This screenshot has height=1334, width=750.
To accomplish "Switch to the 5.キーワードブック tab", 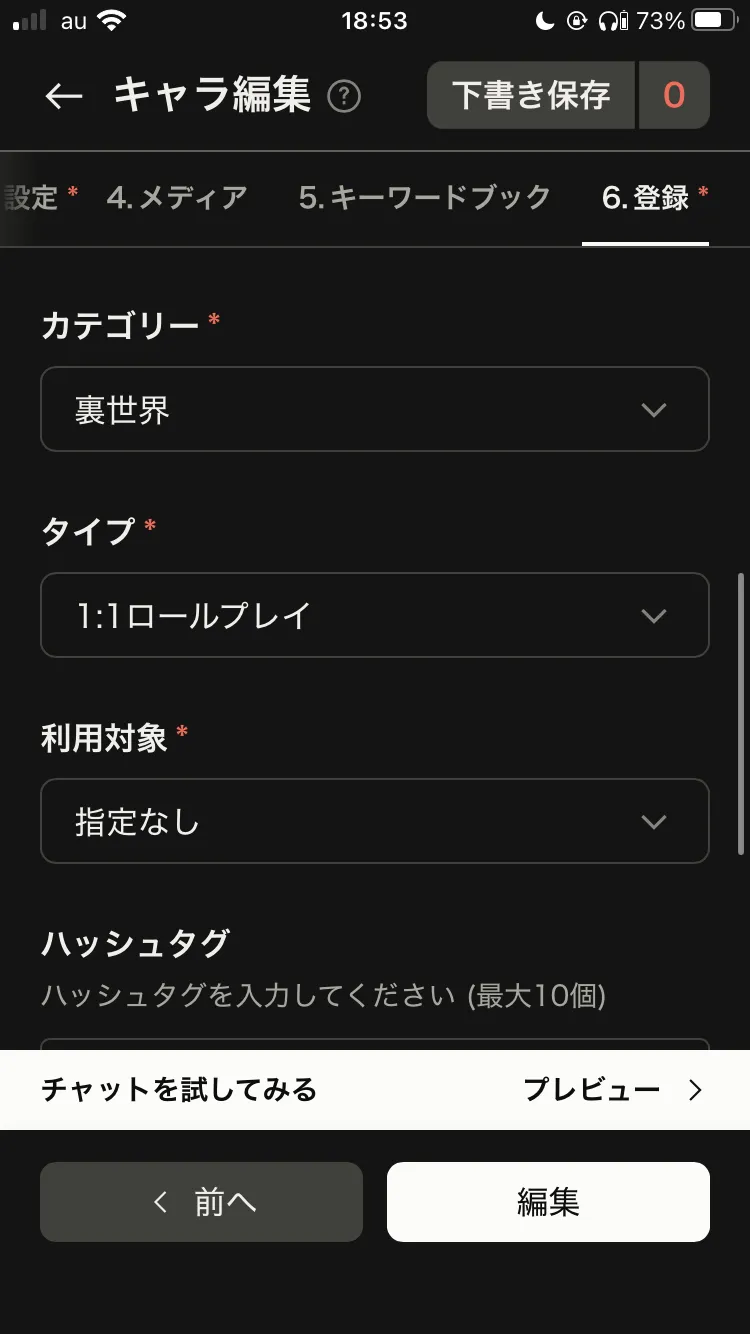I will [x=424, y=198].
